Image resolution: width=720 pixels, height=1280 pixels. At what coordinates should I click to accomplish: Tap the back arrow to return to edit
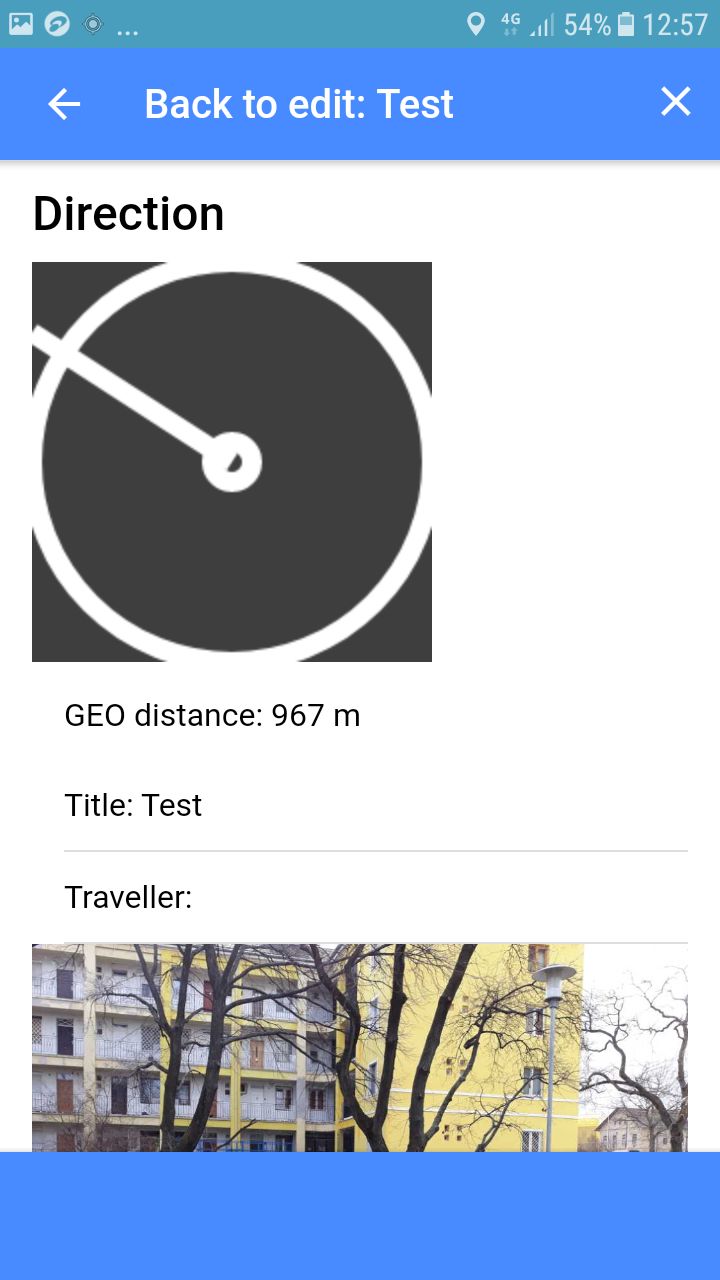tap(64, 104)
